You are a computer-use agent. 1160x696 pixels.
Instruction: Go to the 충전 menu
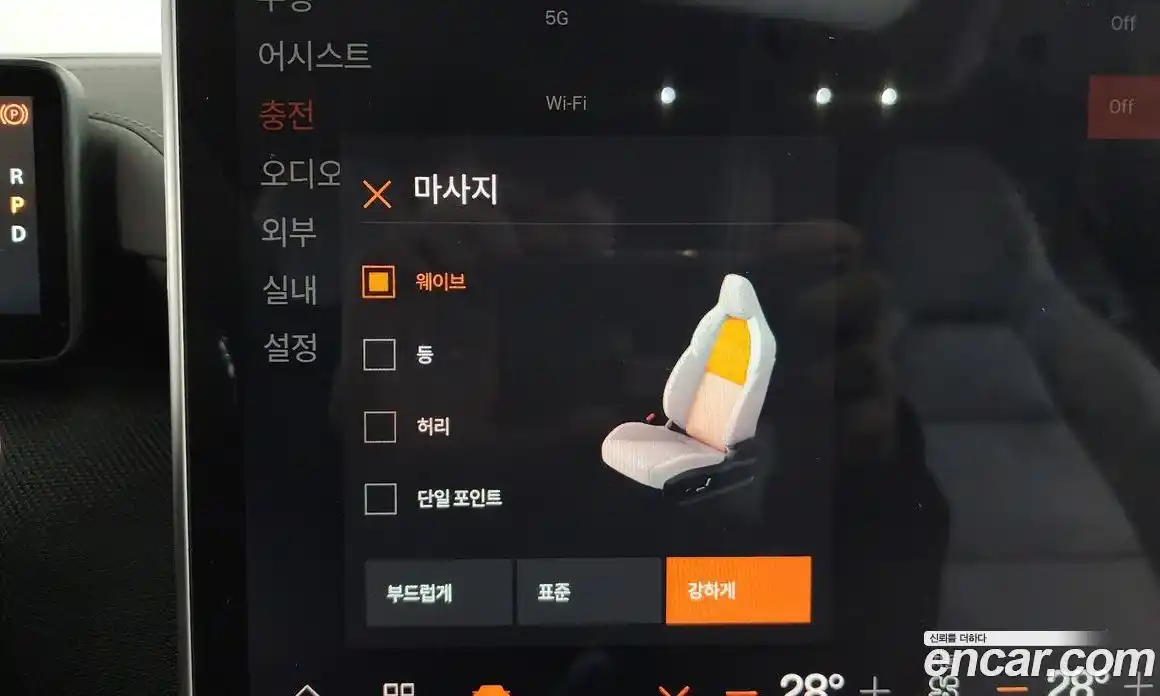287,114
